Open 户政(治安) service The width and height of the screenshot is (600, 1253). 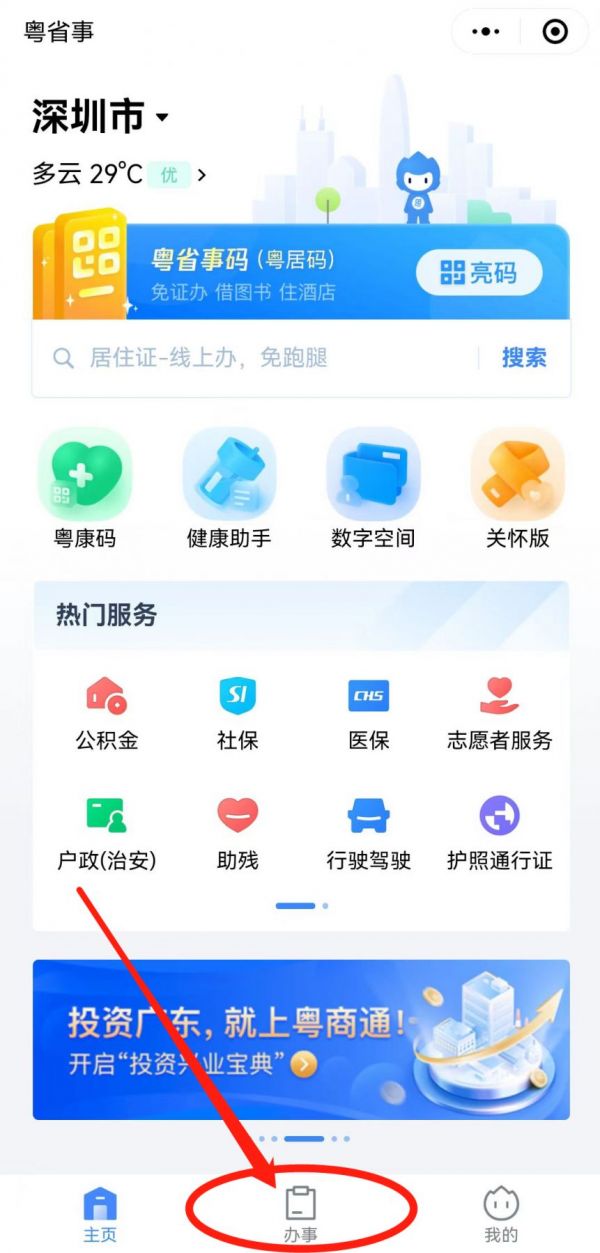coord(106,833)
